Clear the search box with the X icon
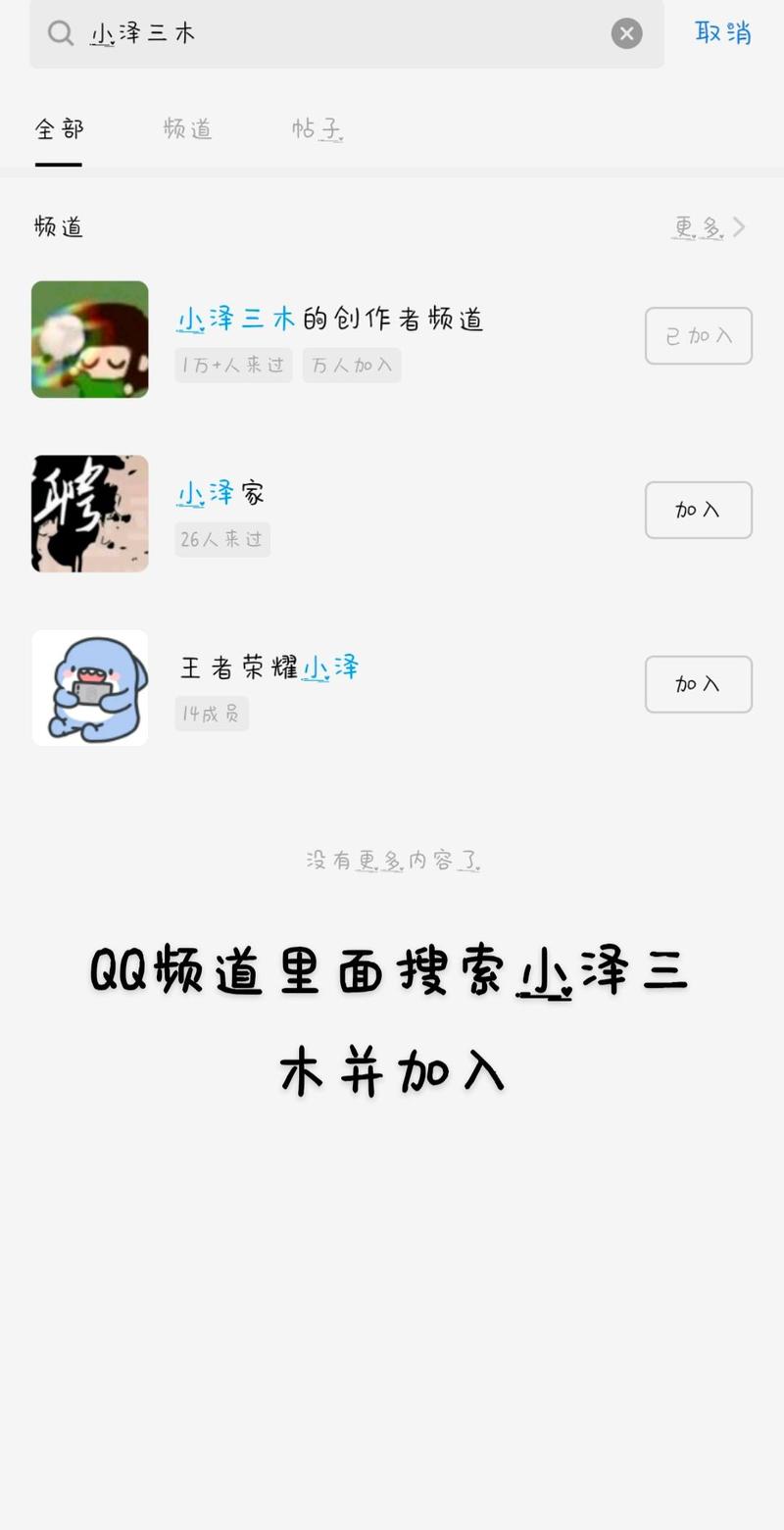This screenshot has width=784, height=1530. point(626,32)
